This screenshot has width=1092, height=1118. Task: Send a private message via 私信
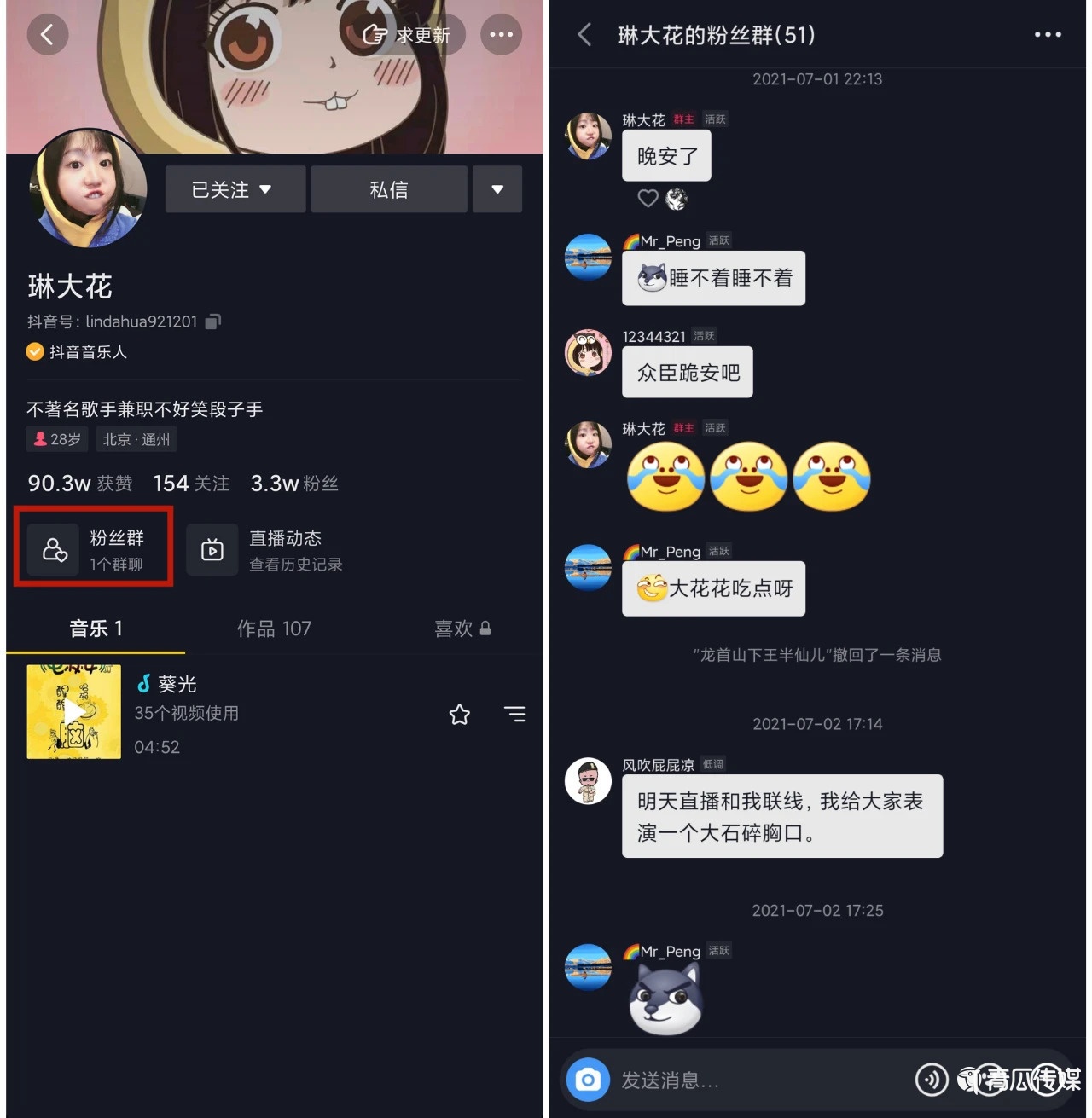(389, 189)
